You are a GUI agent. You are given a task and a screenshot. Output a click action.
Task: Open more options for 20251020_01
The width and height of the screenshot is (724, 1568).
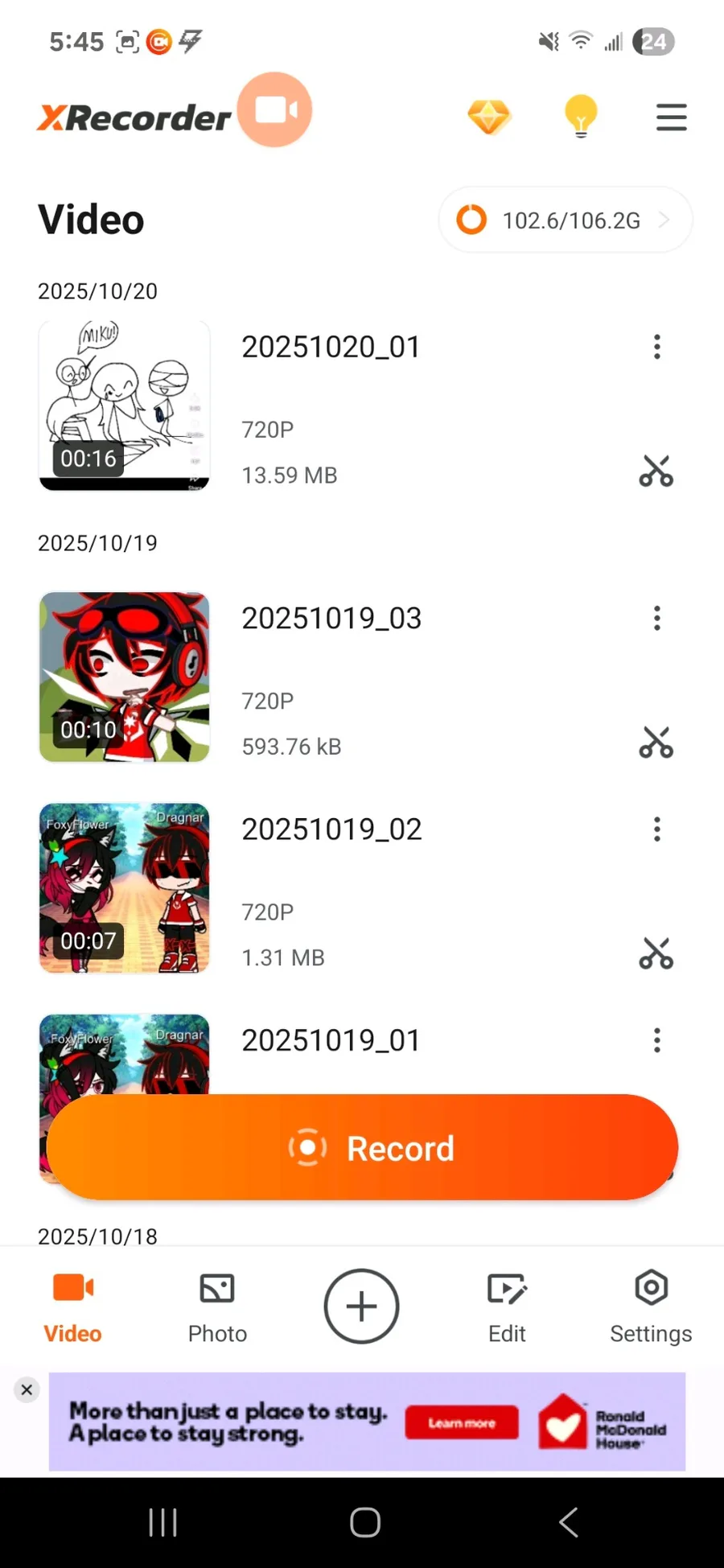[x=657, y=347]
